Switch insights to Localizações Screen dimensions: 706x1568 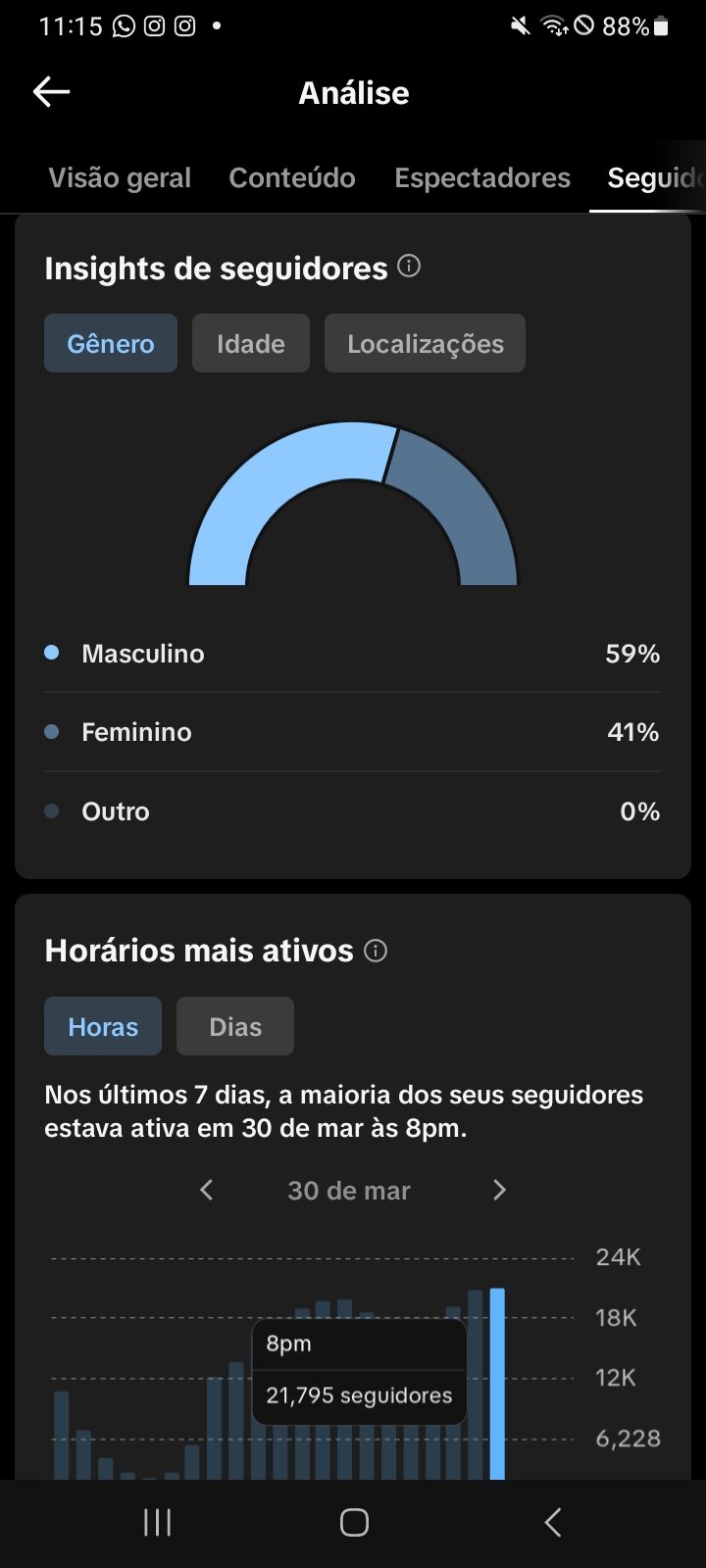[426, 343]
